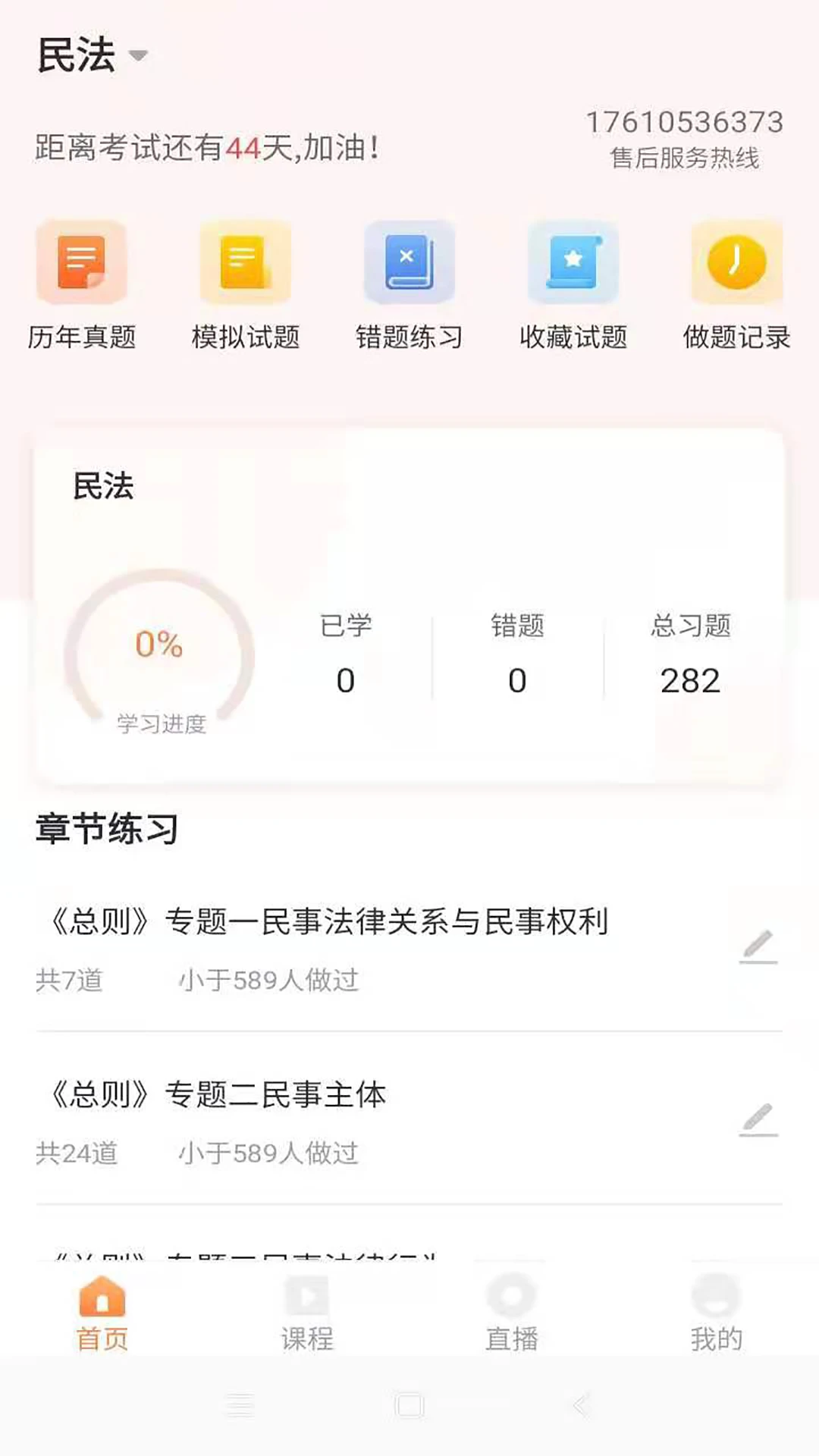Viewport: 819px width, 1456px height.
Task: Tap the customer service hotline number 17610536373
Action: click(685, 121)
